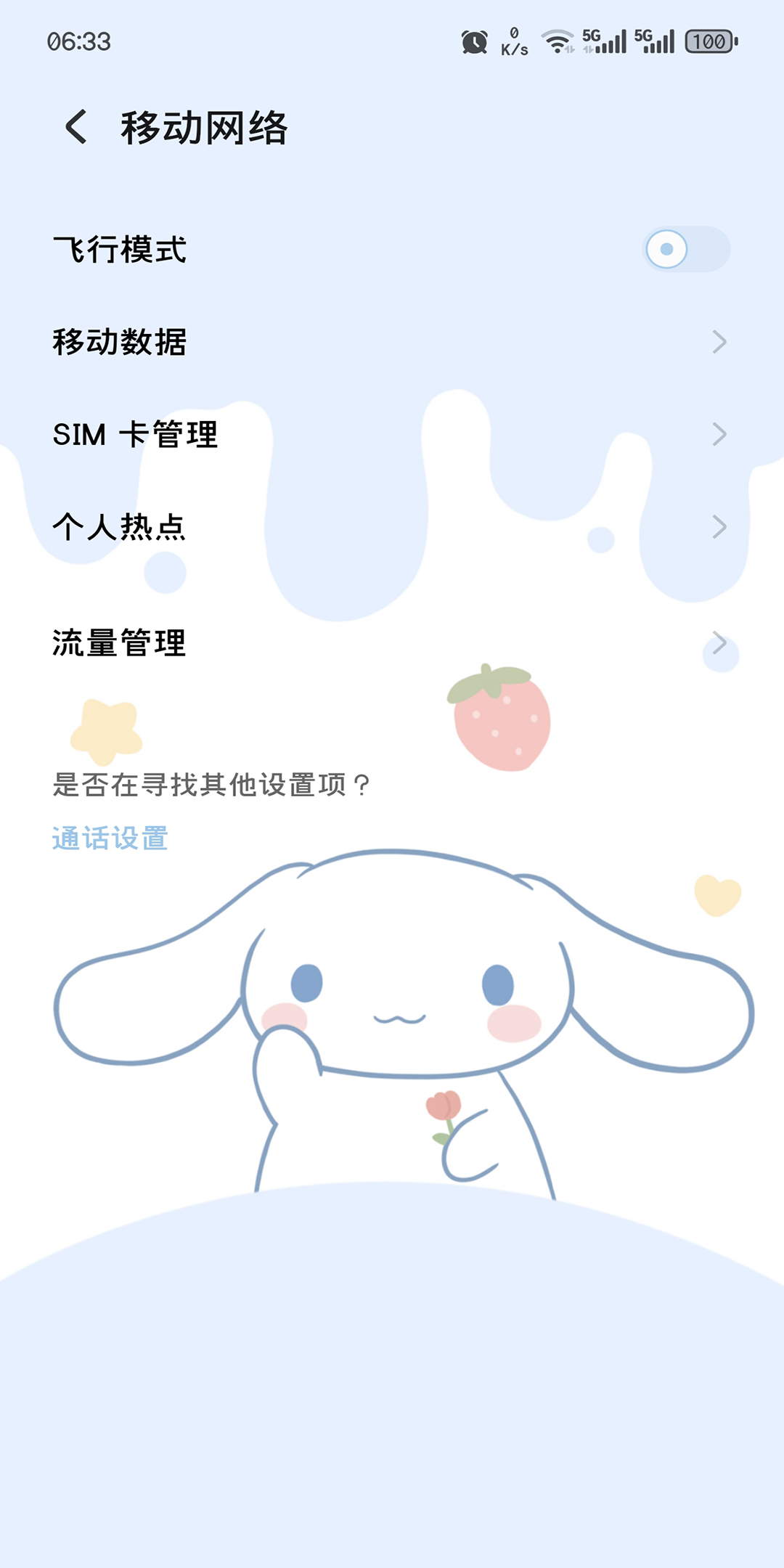
Task: Open 流量管理
Action: pyautogui.click(x=392, y=643)
